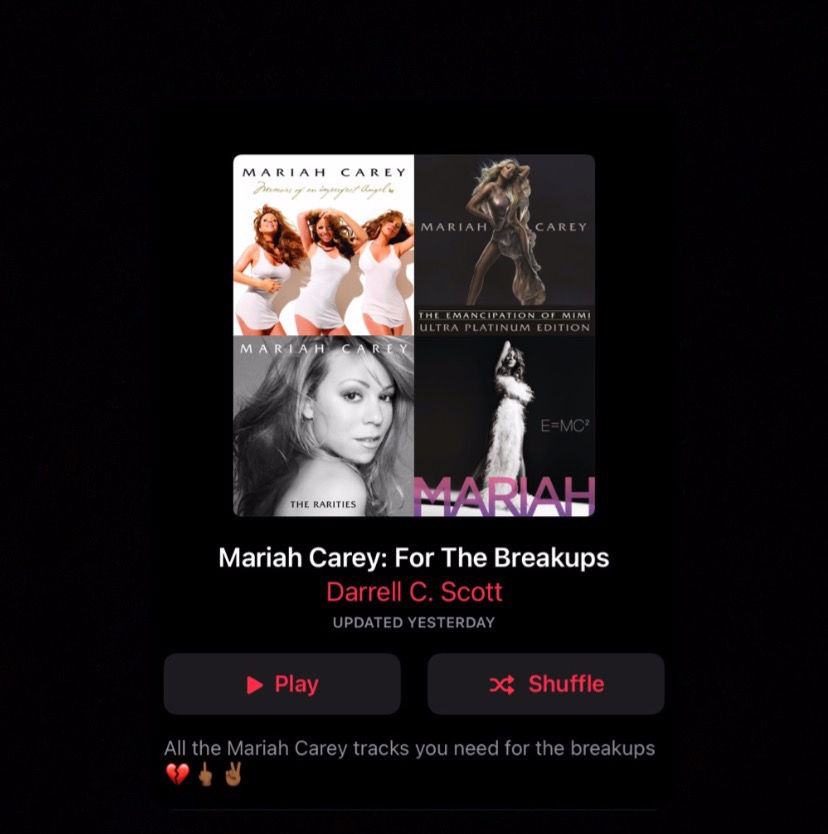The width and height of the screenshot is (828, 834).
Task: Open Darrell C. Scott's profile
Action: pyautogui.click(x=414, y=591)
